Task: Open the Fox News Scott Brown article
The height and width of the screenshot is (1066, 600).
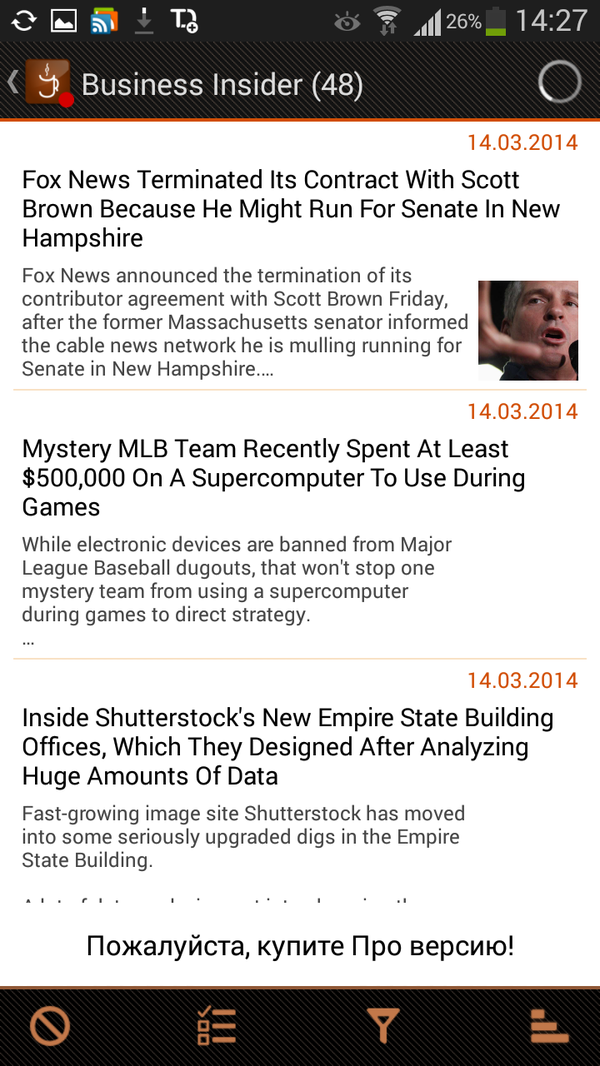Action: coord(291,209)
